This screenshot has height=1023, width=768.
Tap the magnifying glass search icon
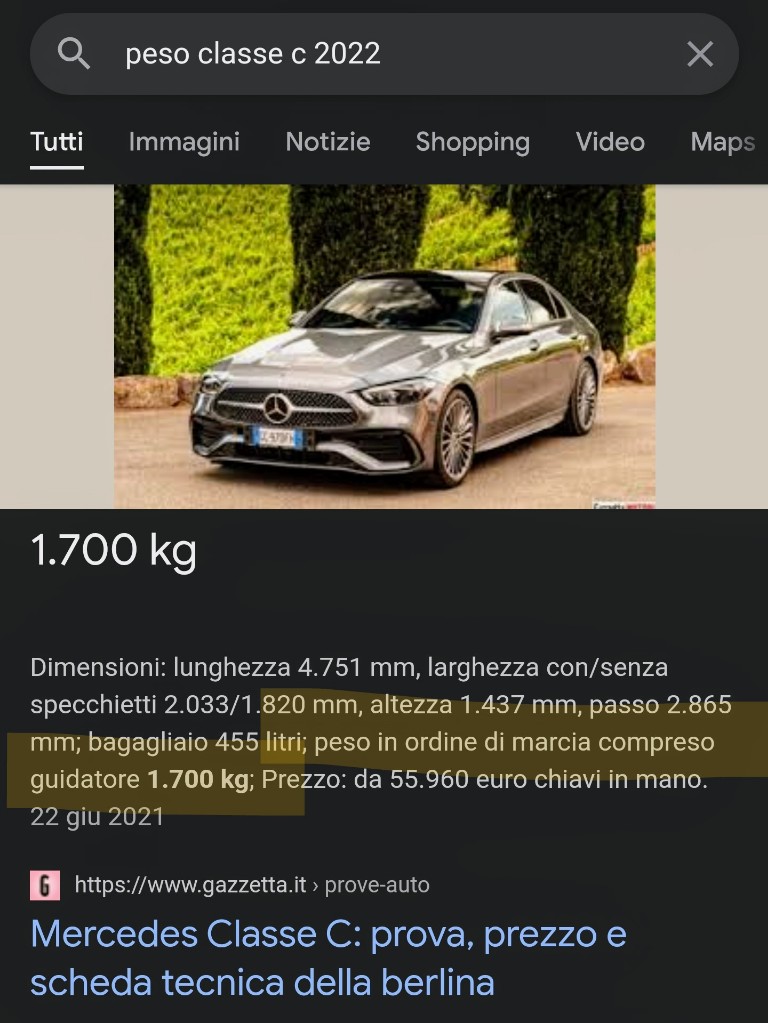74,54
